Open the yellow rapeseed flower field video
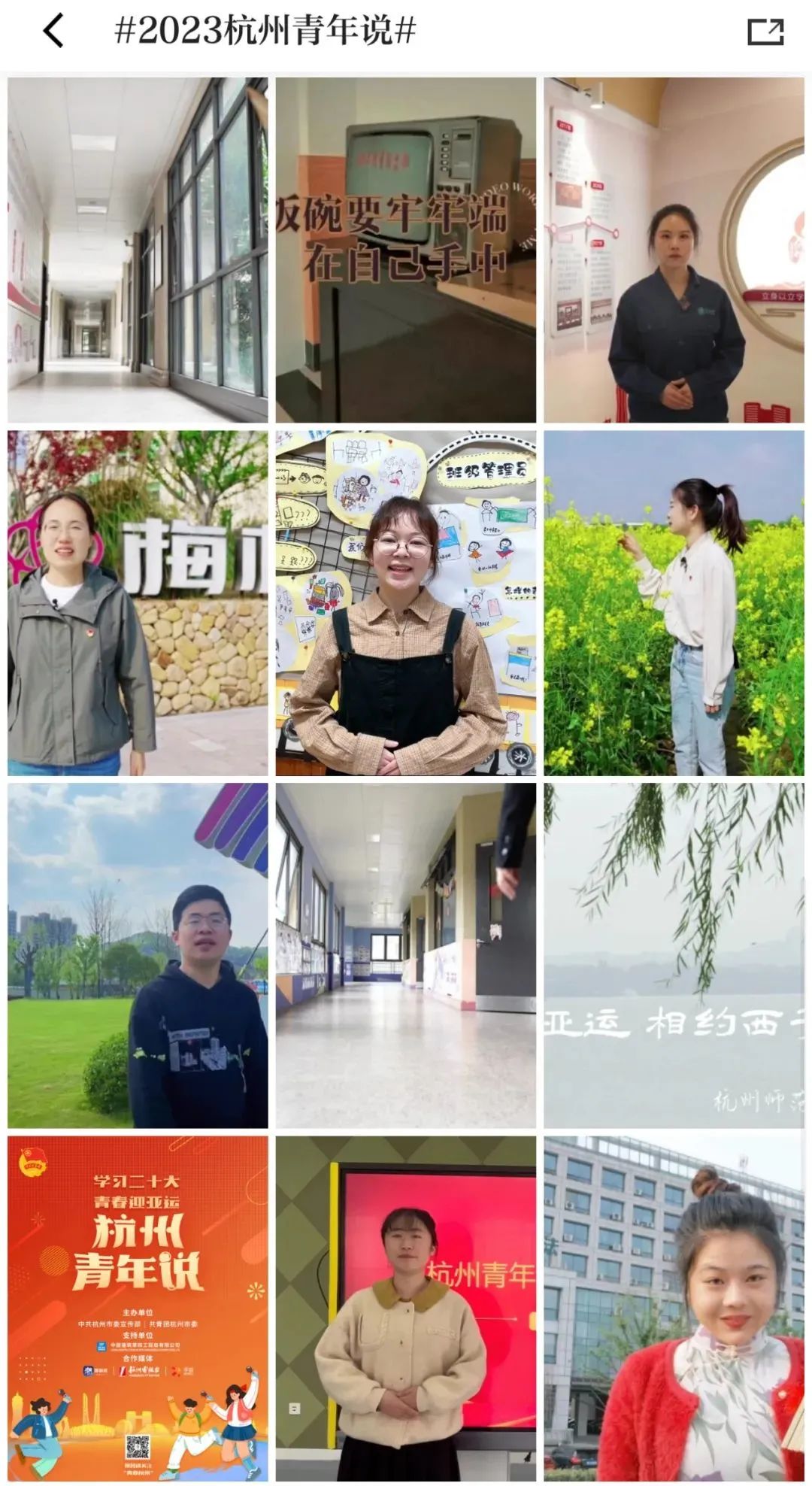 [x=674, y=602]
